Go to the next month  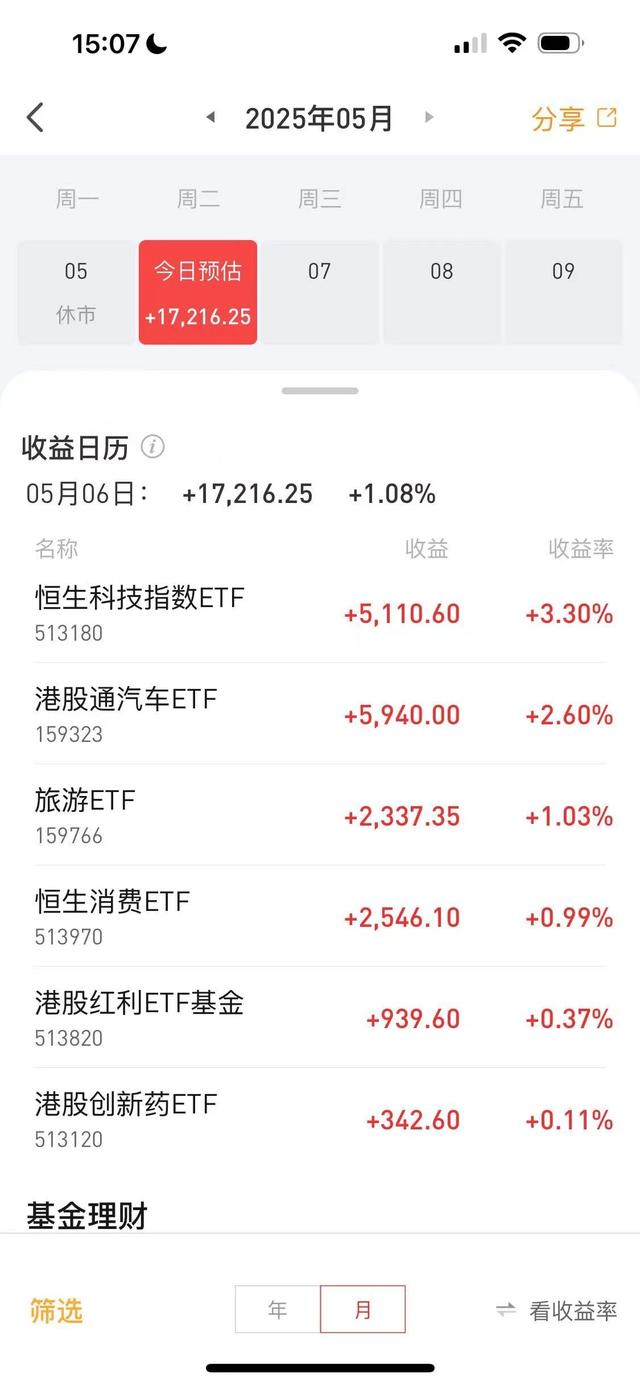pos(429,117)
